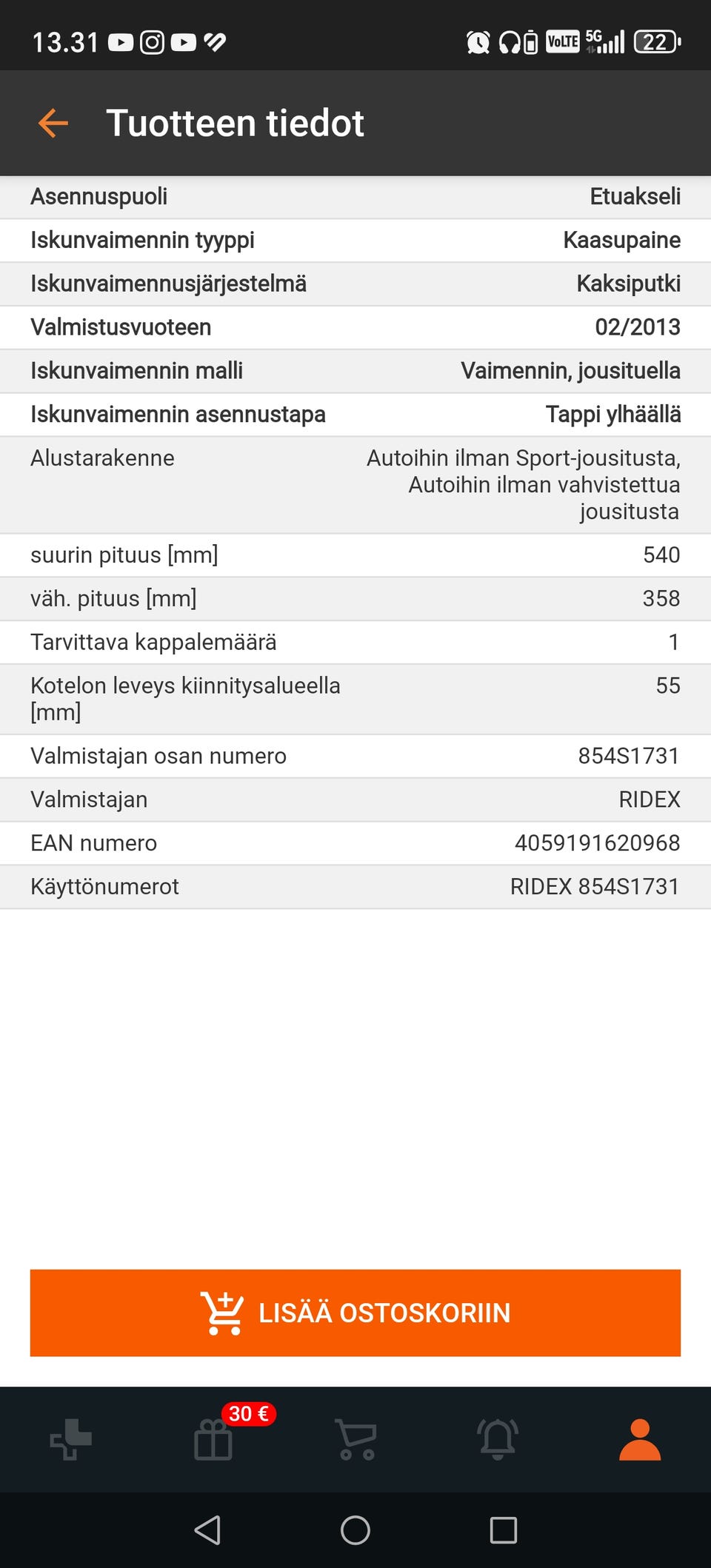The width and height of the screenshot is (711, 1568).
Task: Switch to the shopping cart tab
Action: tap(355, 1439)
